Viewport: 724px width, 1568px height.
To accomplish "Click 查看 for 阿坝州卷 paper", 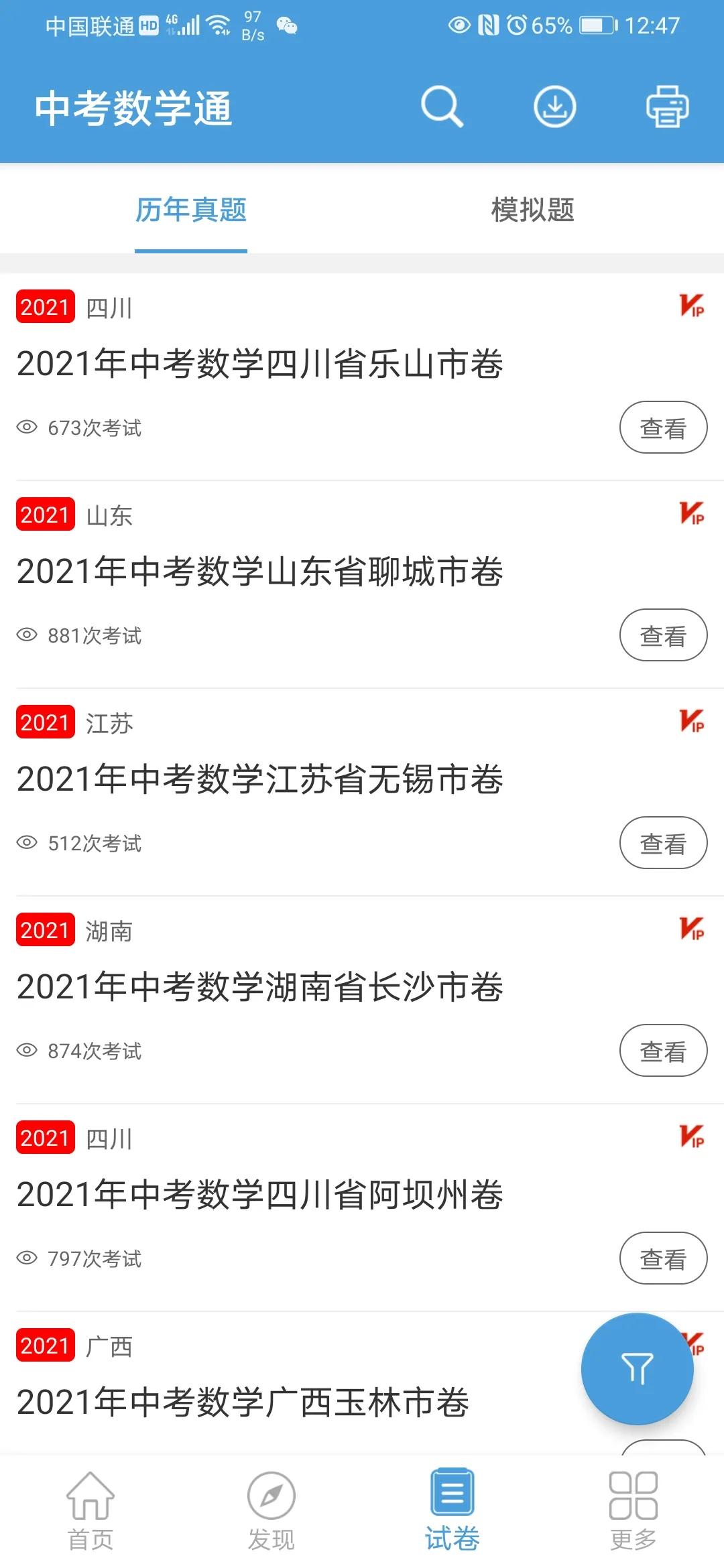I will (x=663, y=1258).
